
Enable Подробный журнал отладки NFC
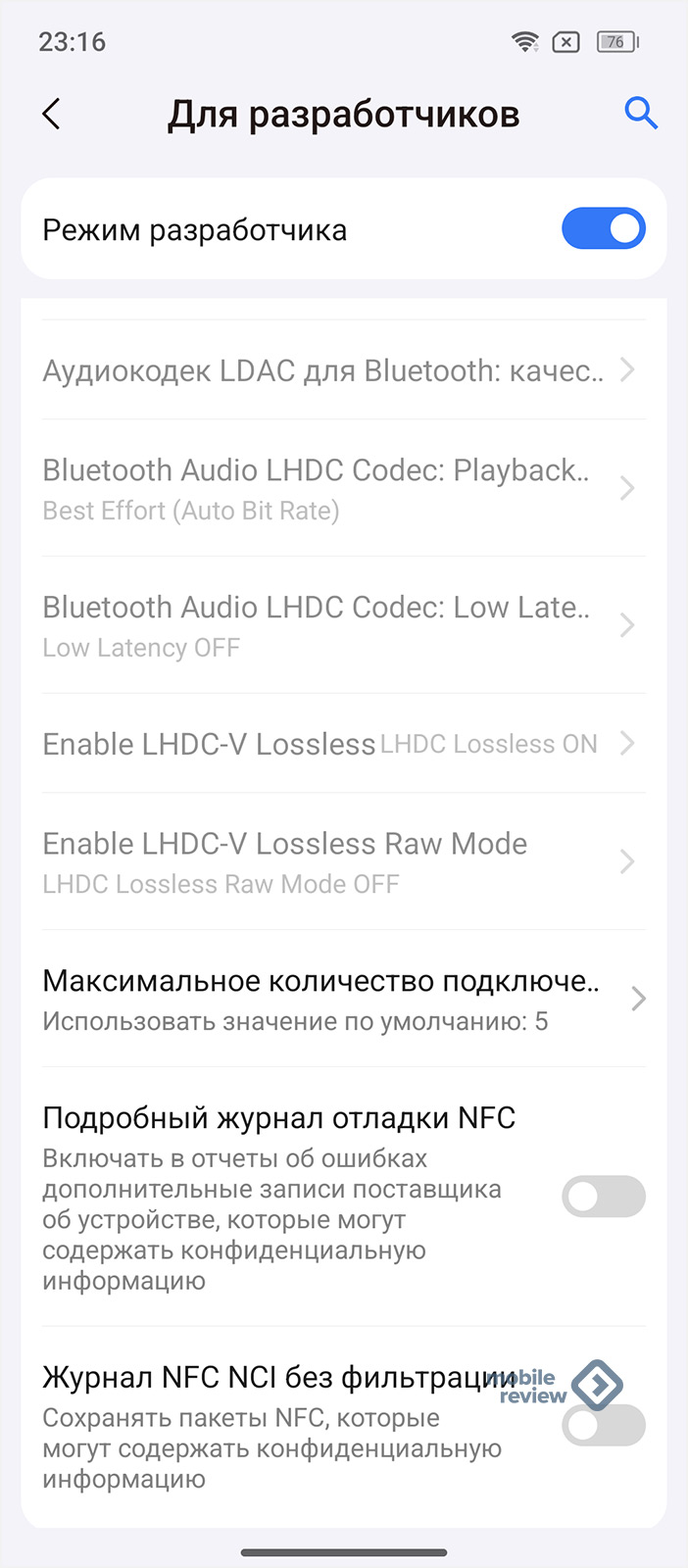(x=604, y=1197)
